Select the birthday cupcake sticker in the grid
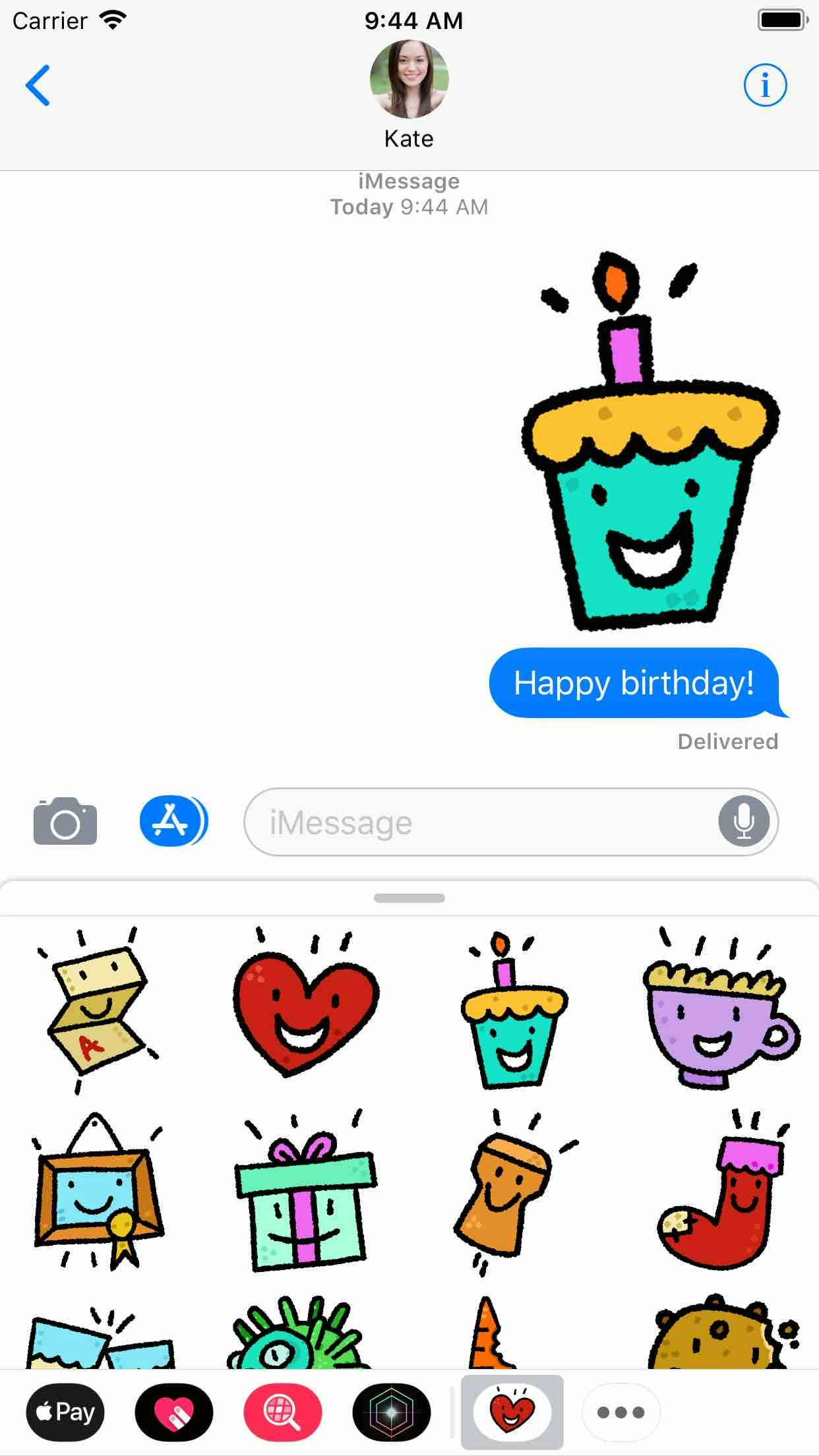 (512, 1012)
